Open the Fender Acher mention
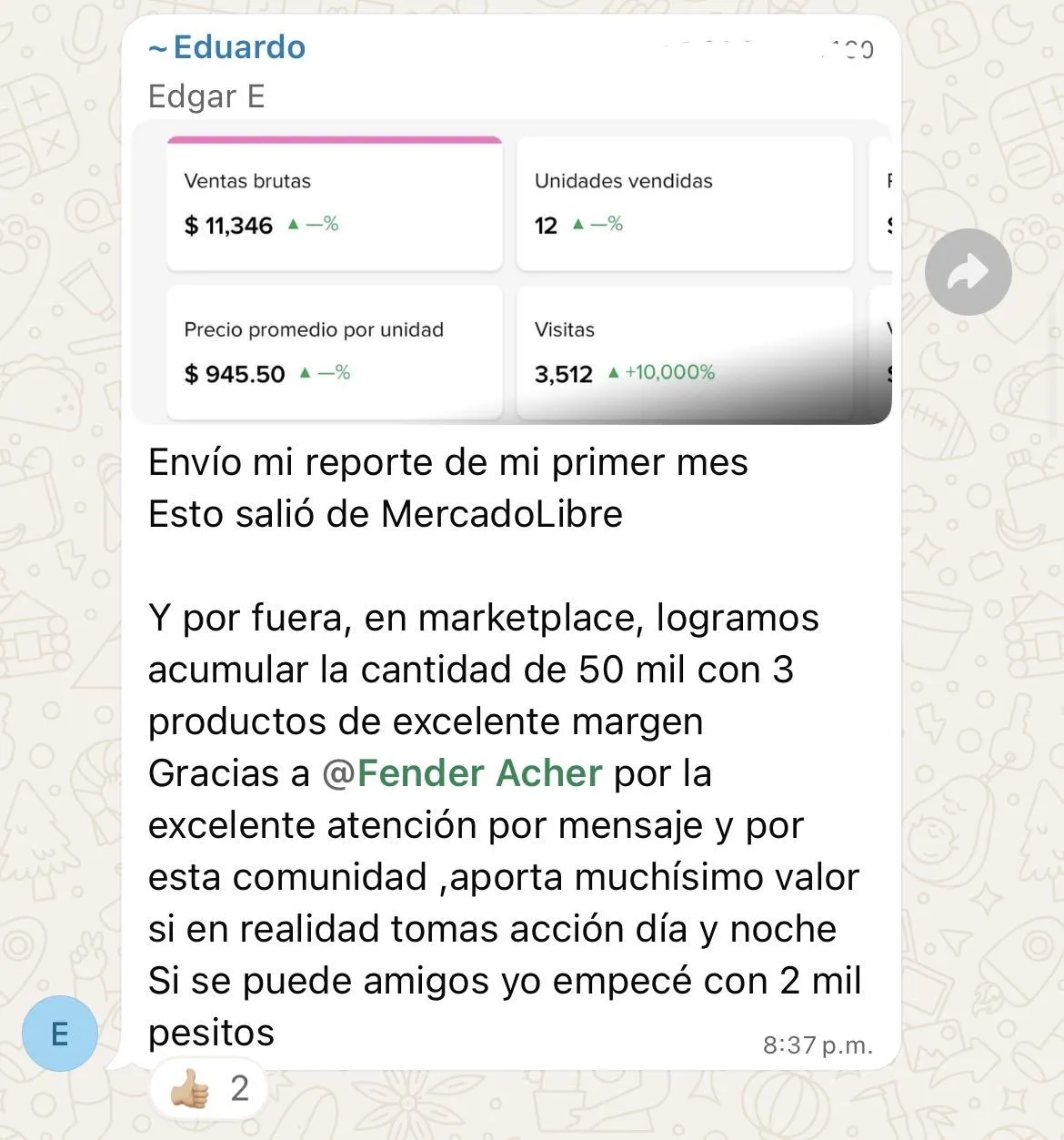The image size is (1064, 1140). tap(463, 773)
